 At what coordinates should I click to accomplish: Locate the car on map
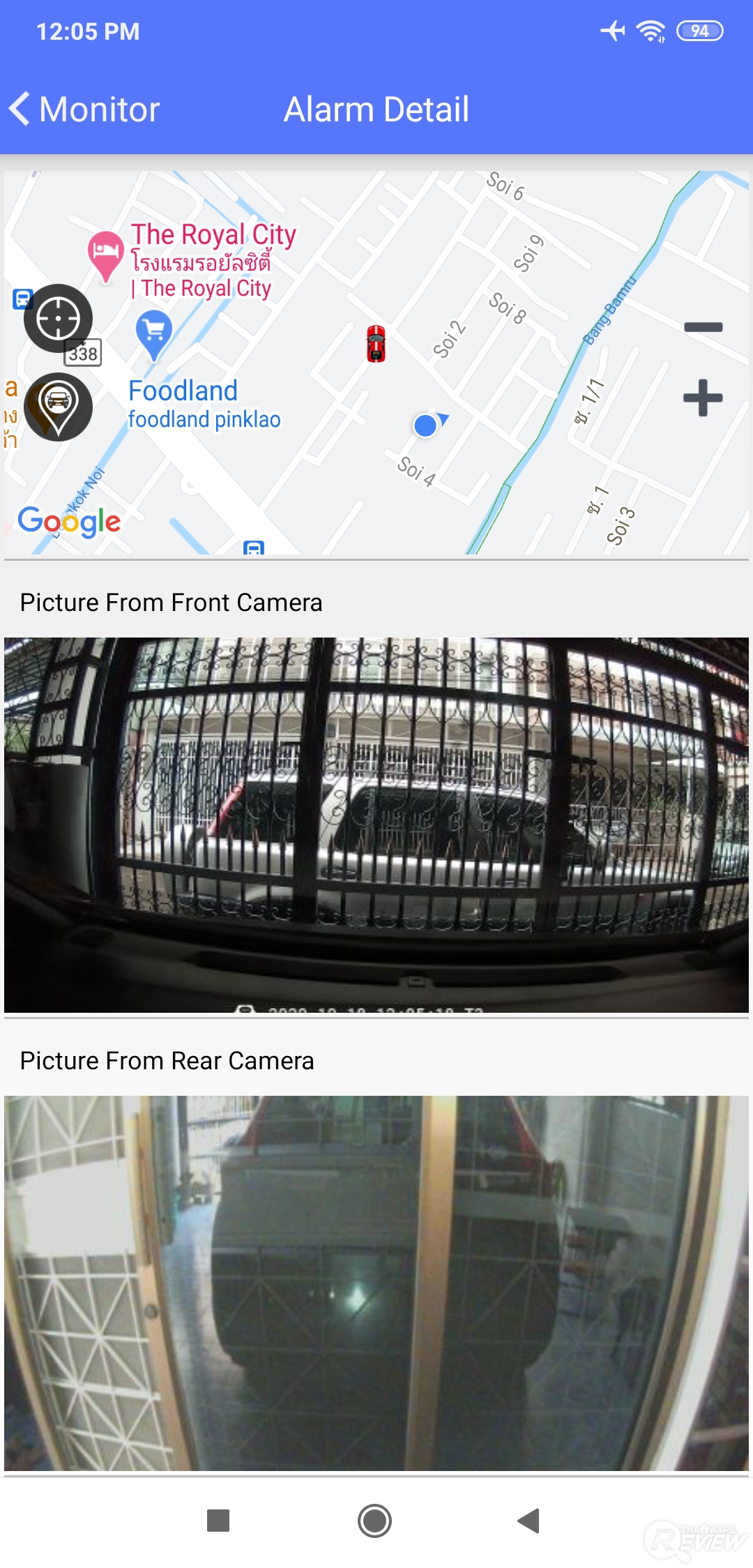[59, 407]
